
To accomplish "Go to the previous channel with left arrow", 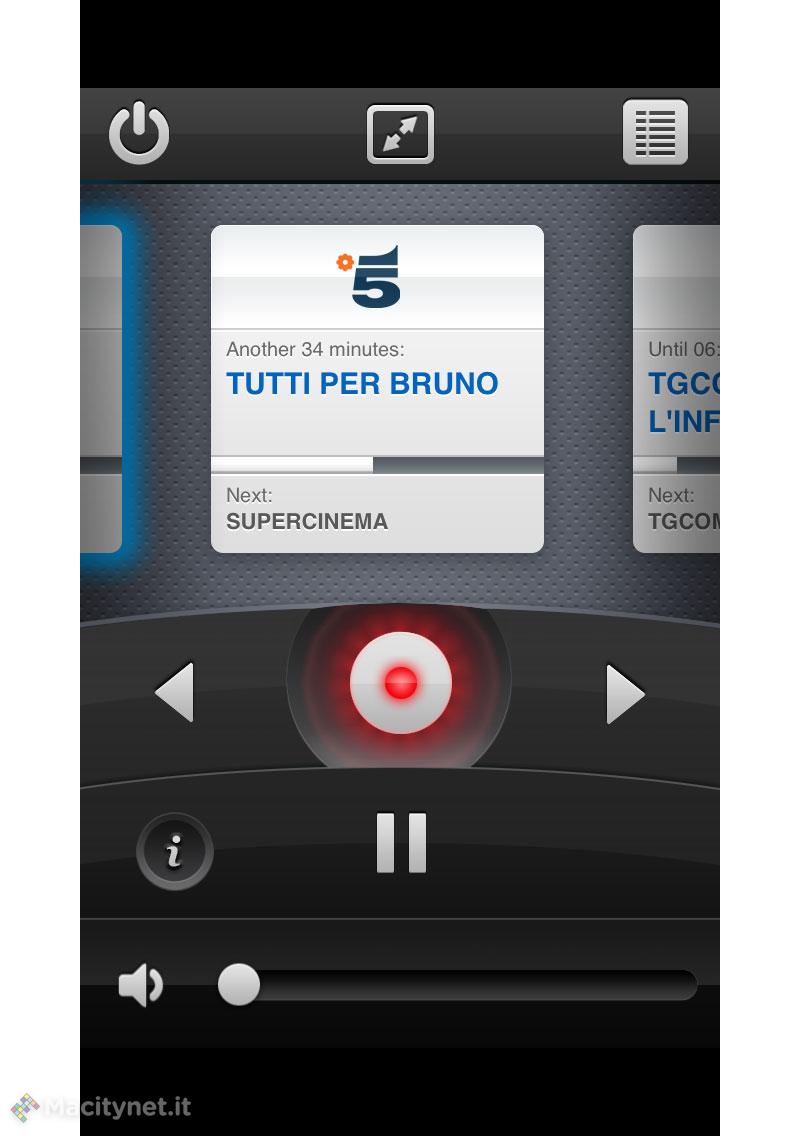I will click(x=175, y=692).
